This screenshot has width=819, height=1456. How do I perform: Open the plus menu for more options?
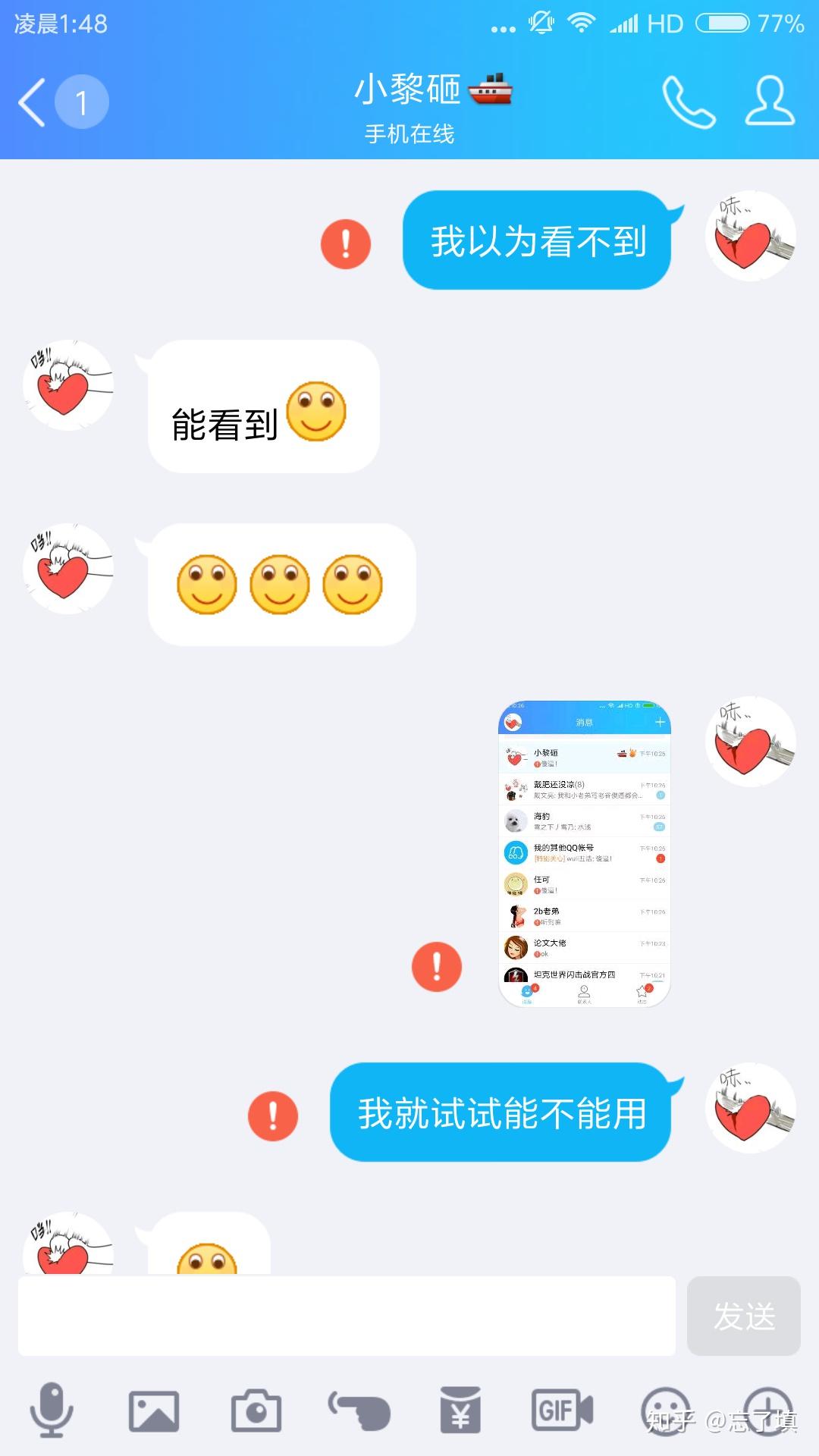767,1410
